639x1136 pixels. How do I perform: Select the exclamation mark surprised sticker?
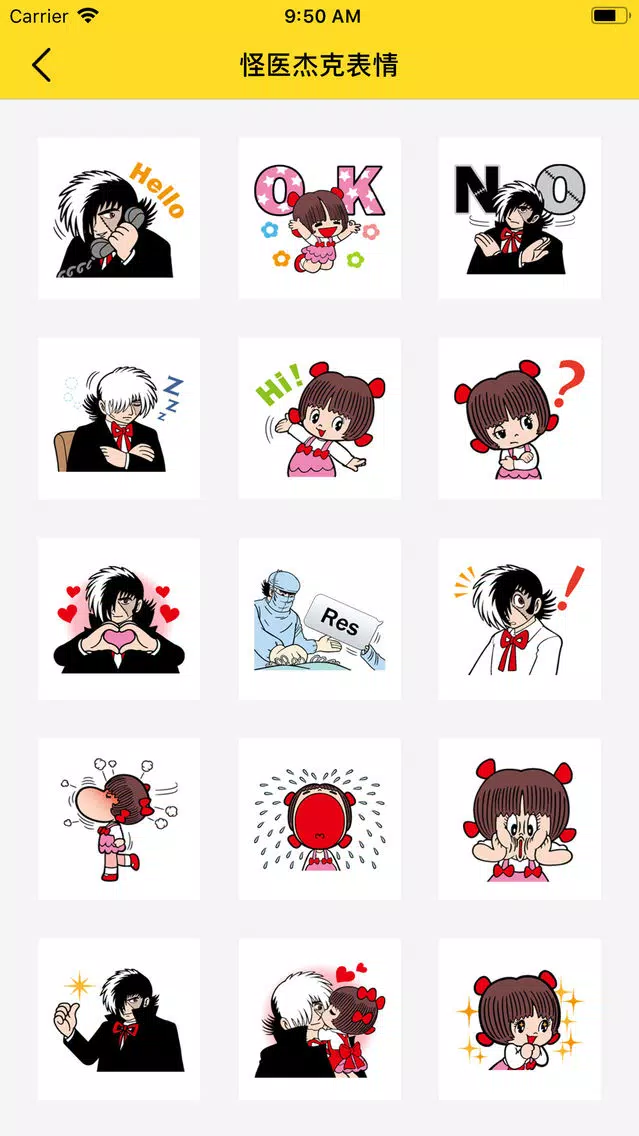(519, 618)
